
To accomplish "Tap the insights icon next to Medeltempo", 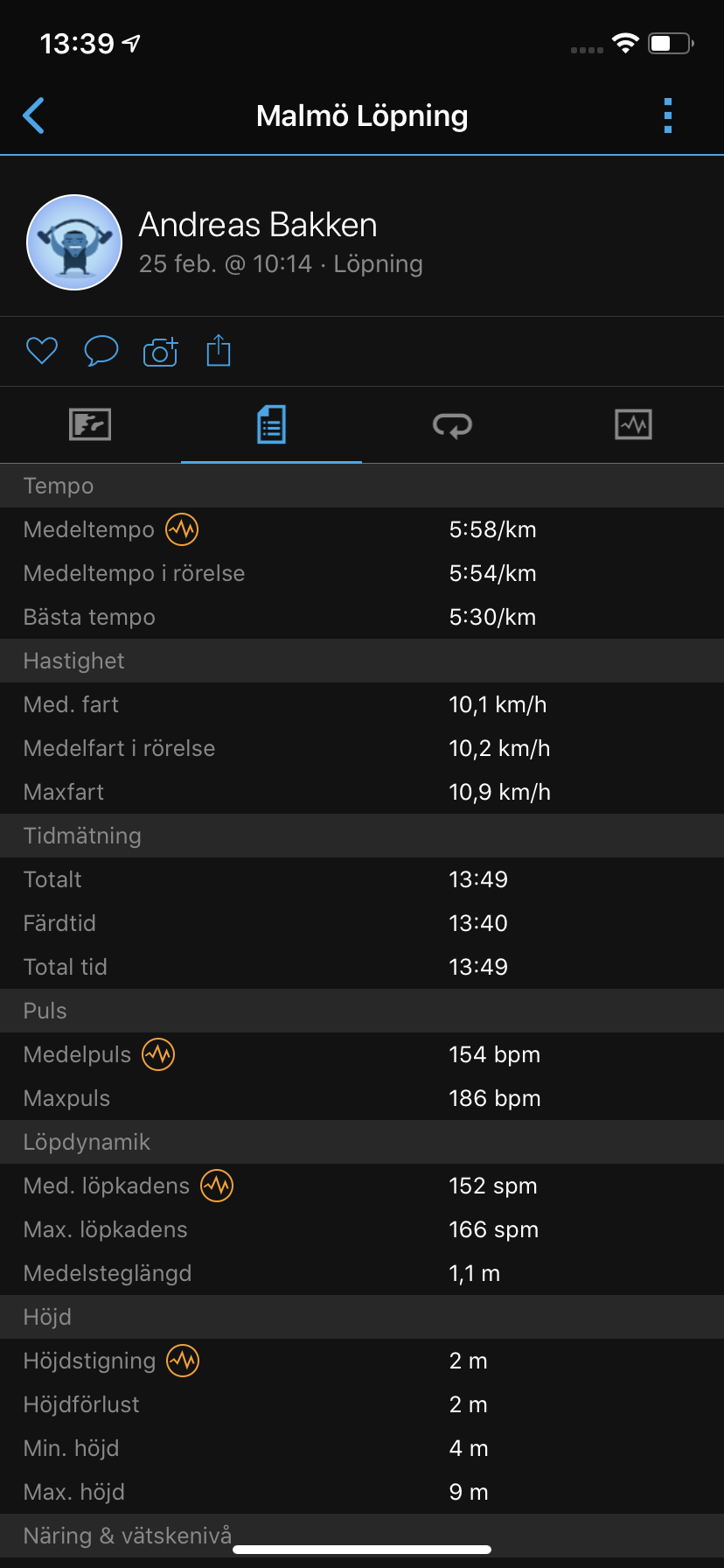I will coord(183,529).
